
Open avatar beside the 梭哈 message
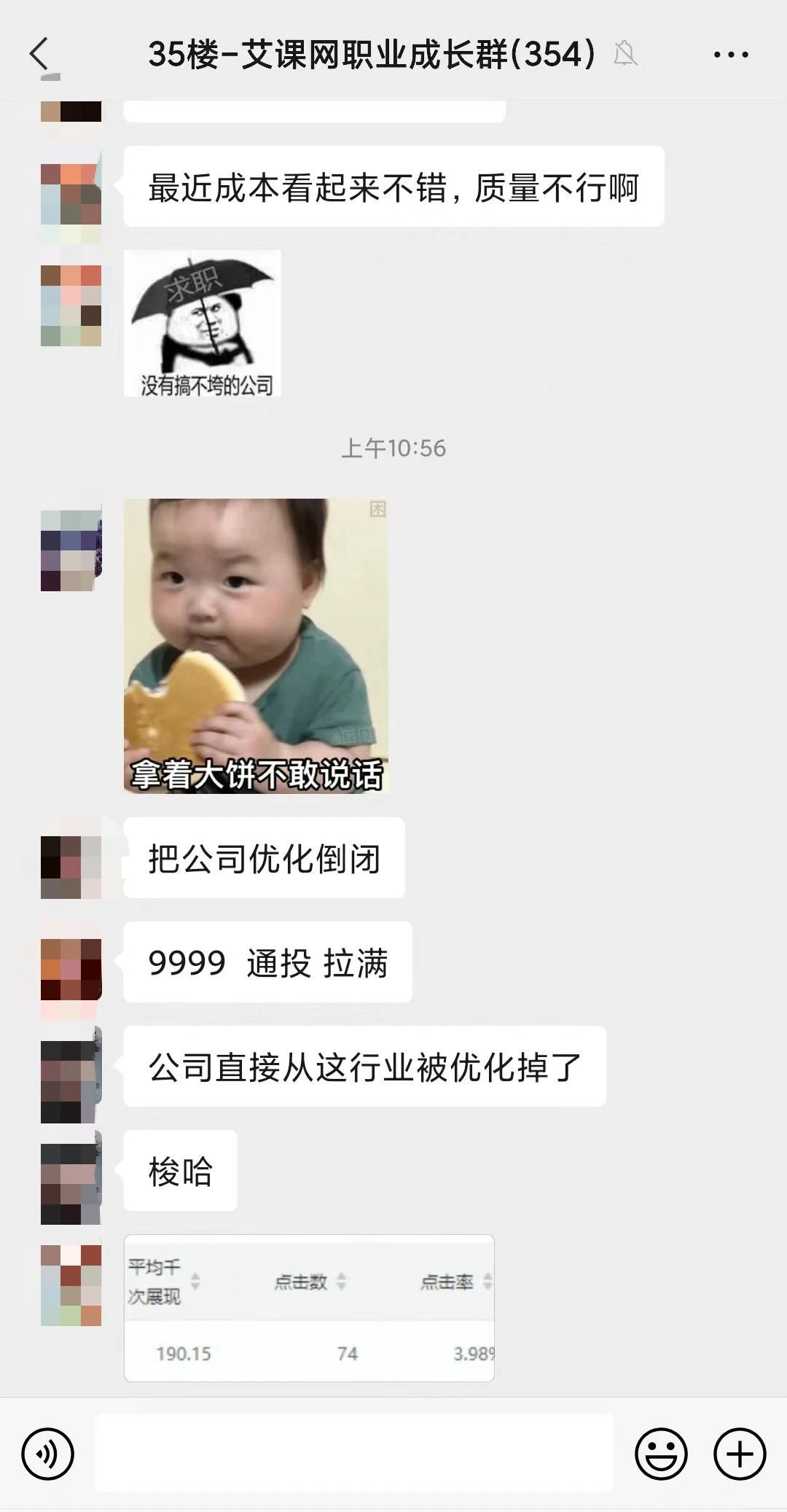71,1172
